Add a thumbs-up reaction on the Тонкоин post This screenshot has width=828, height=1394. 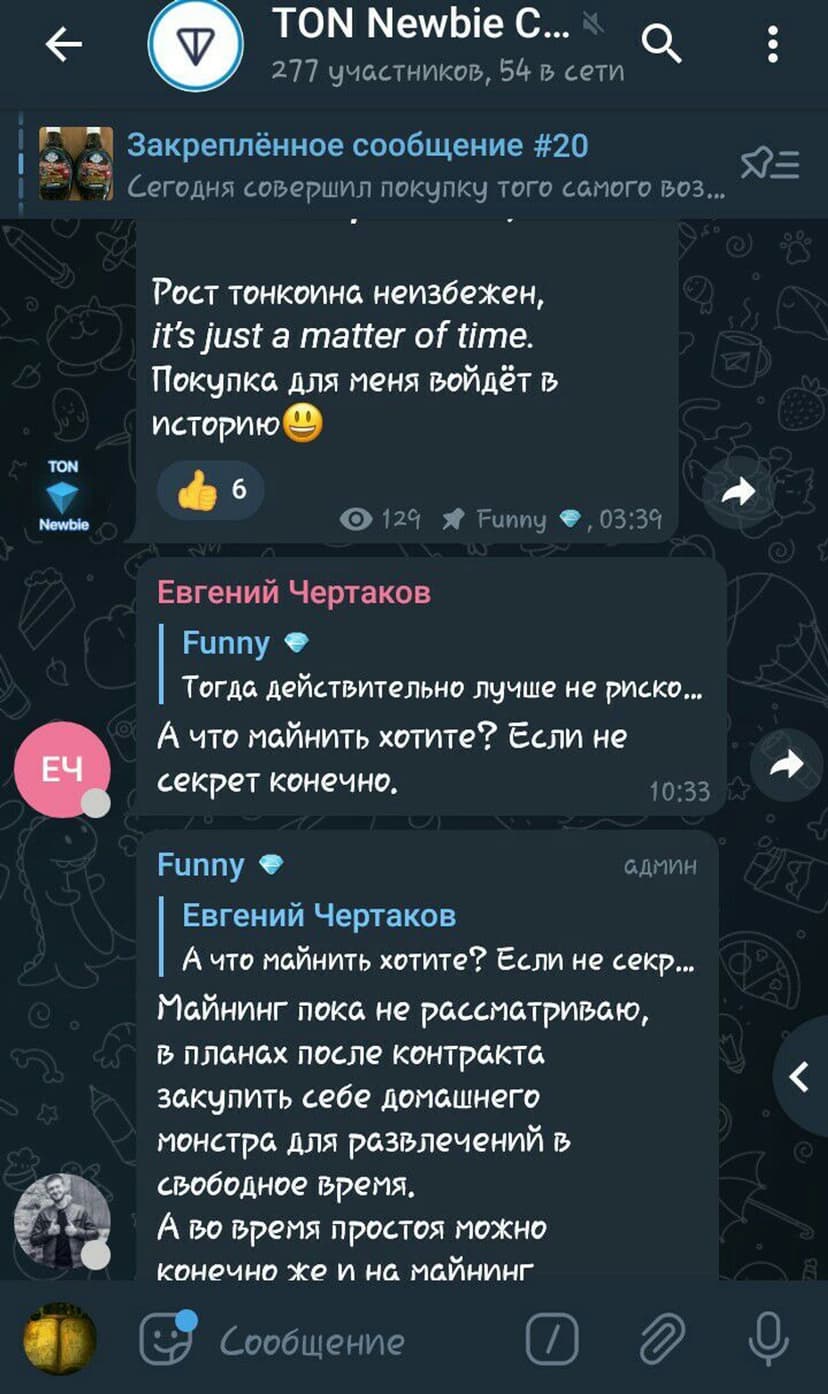tap(210, 491)
